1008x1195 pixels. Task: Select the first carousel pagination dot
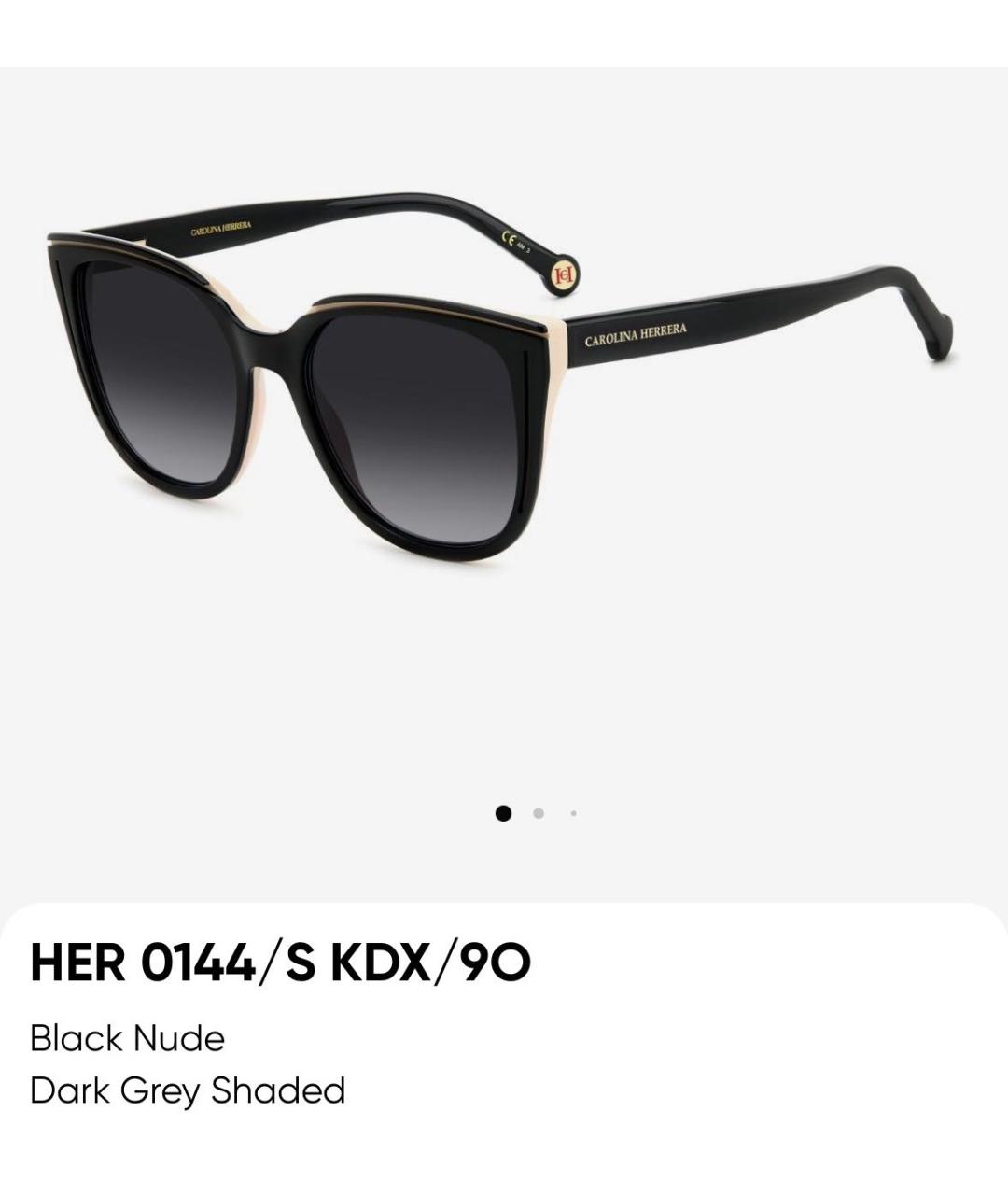click(x=505, y=813)
